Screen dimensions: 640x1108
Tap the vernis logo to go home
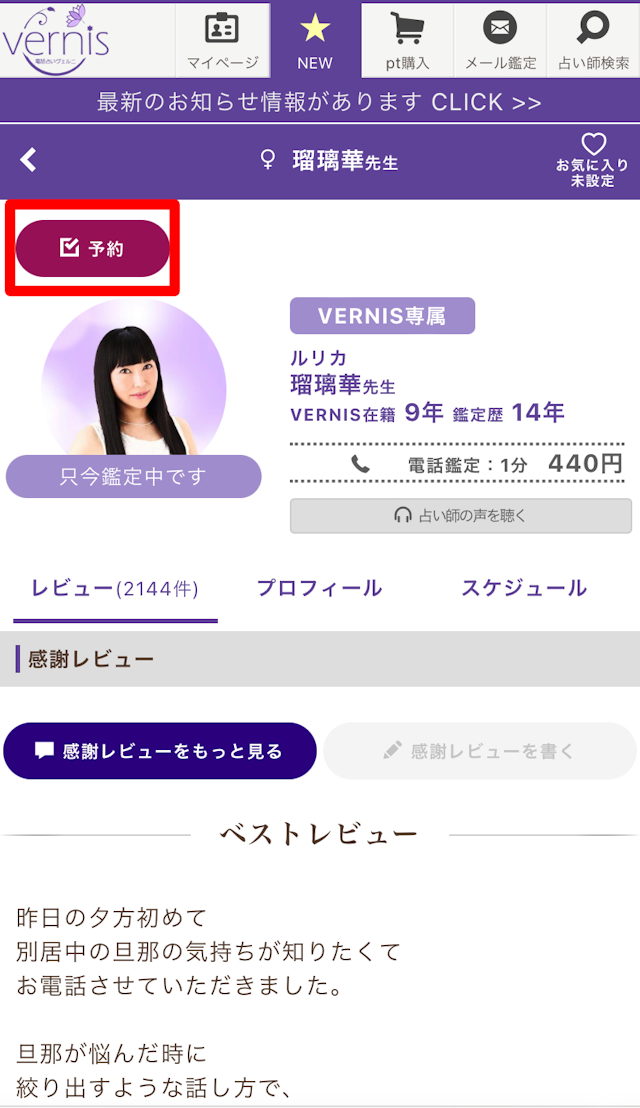(x=58, y=41)
